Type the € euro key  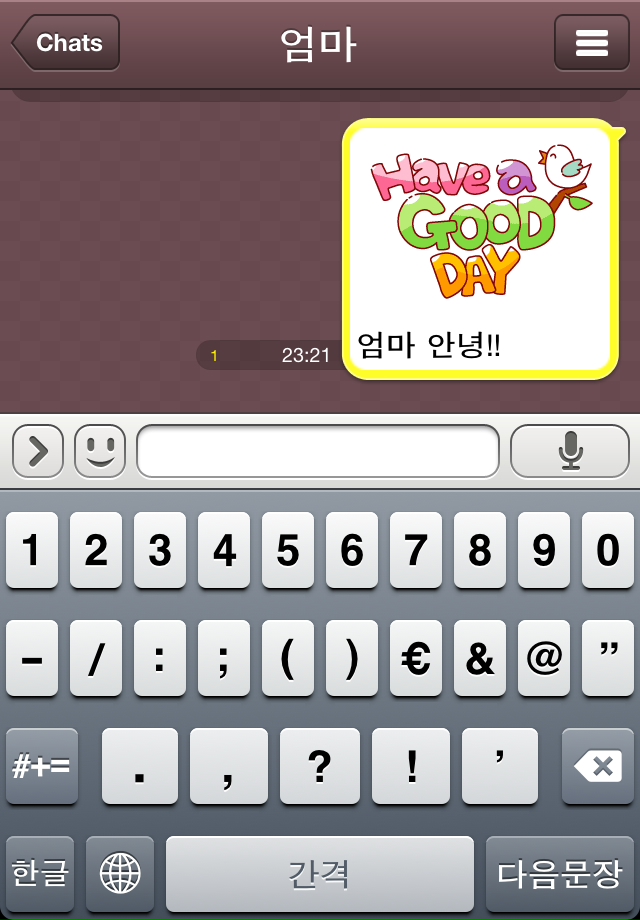(416, 659)
